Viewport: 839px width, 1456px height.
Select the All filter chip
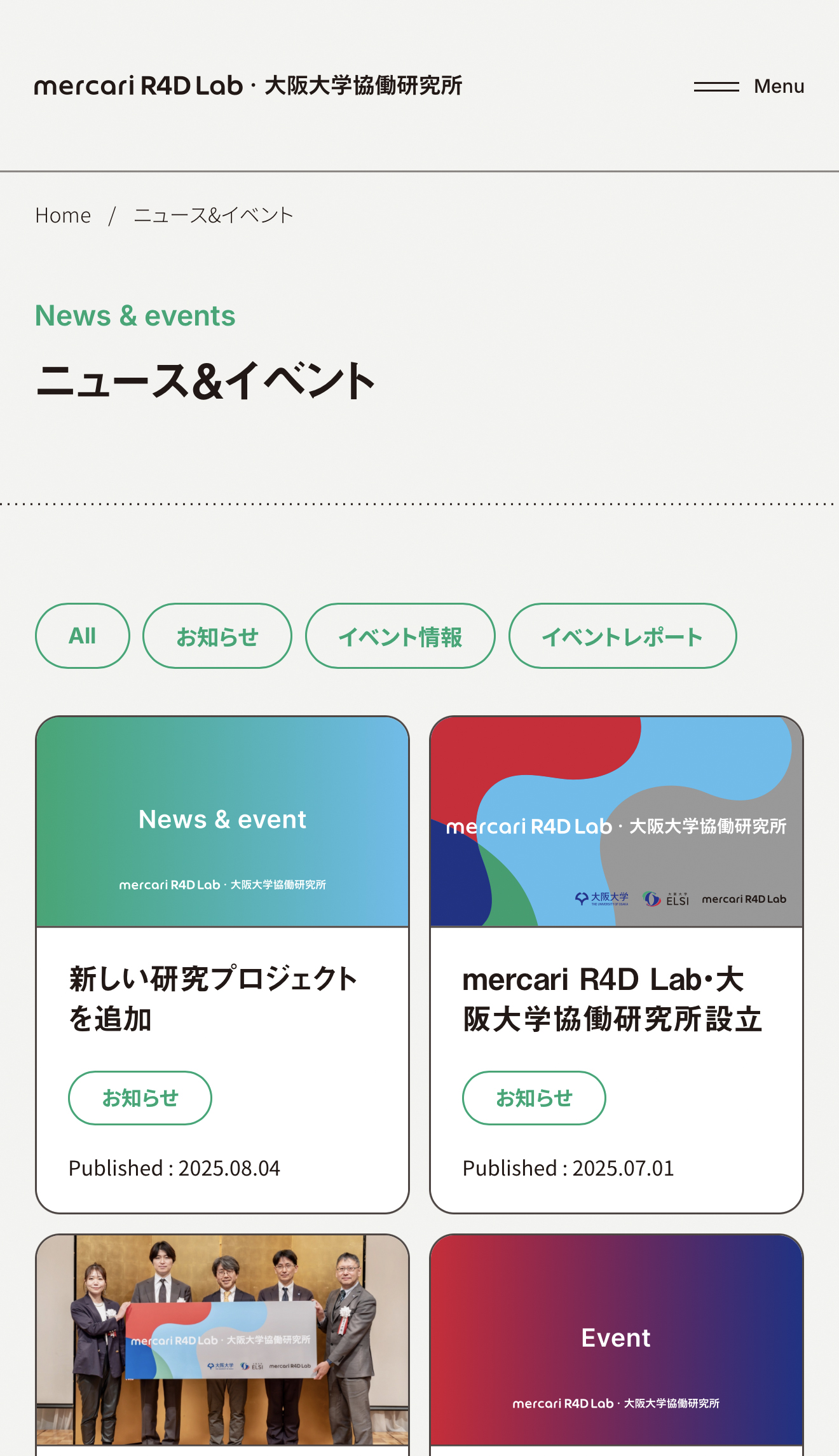coord(83,636)
